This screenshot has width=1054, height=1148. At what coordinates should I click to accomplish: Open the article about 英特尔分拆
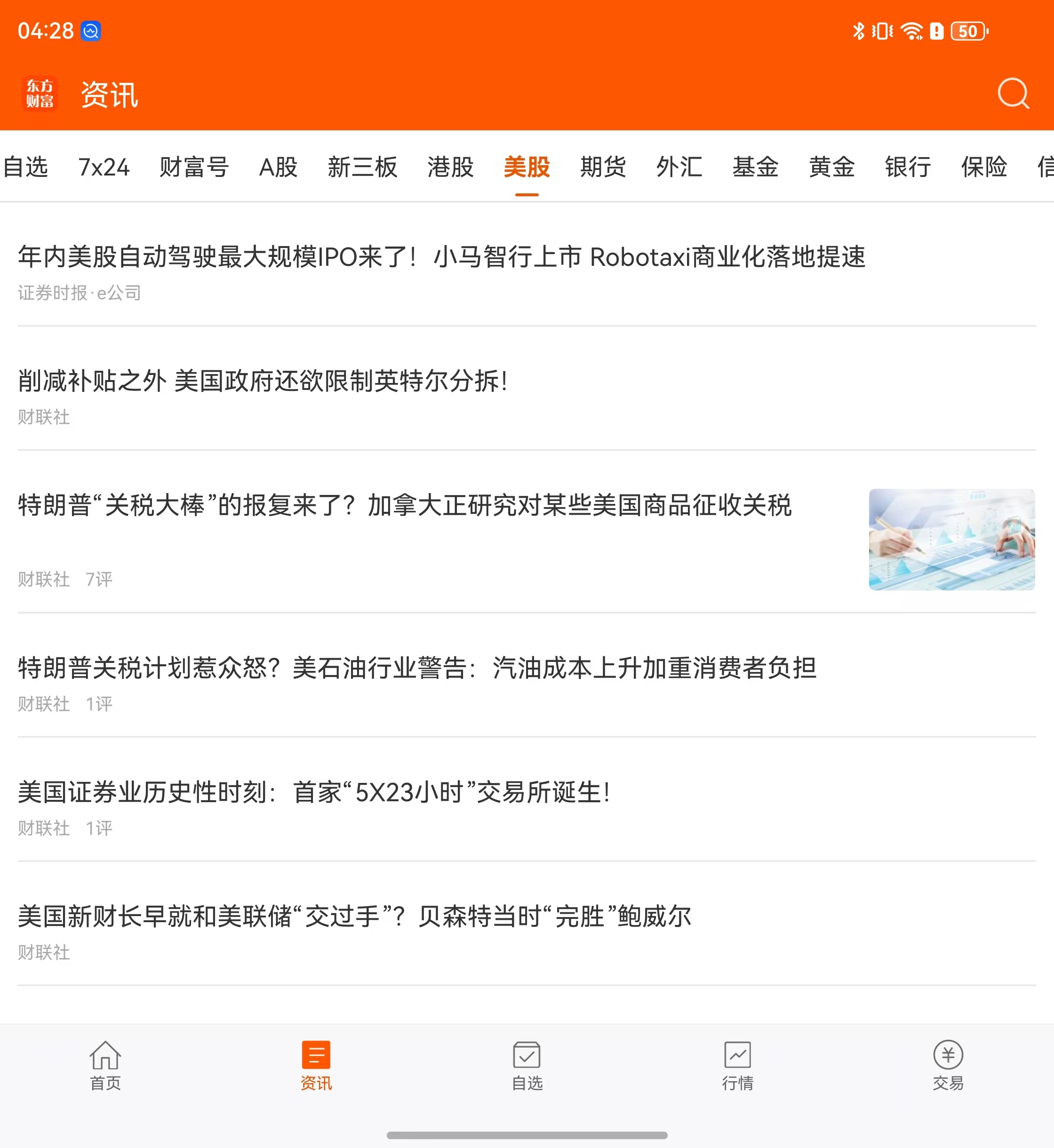point(263,381)
